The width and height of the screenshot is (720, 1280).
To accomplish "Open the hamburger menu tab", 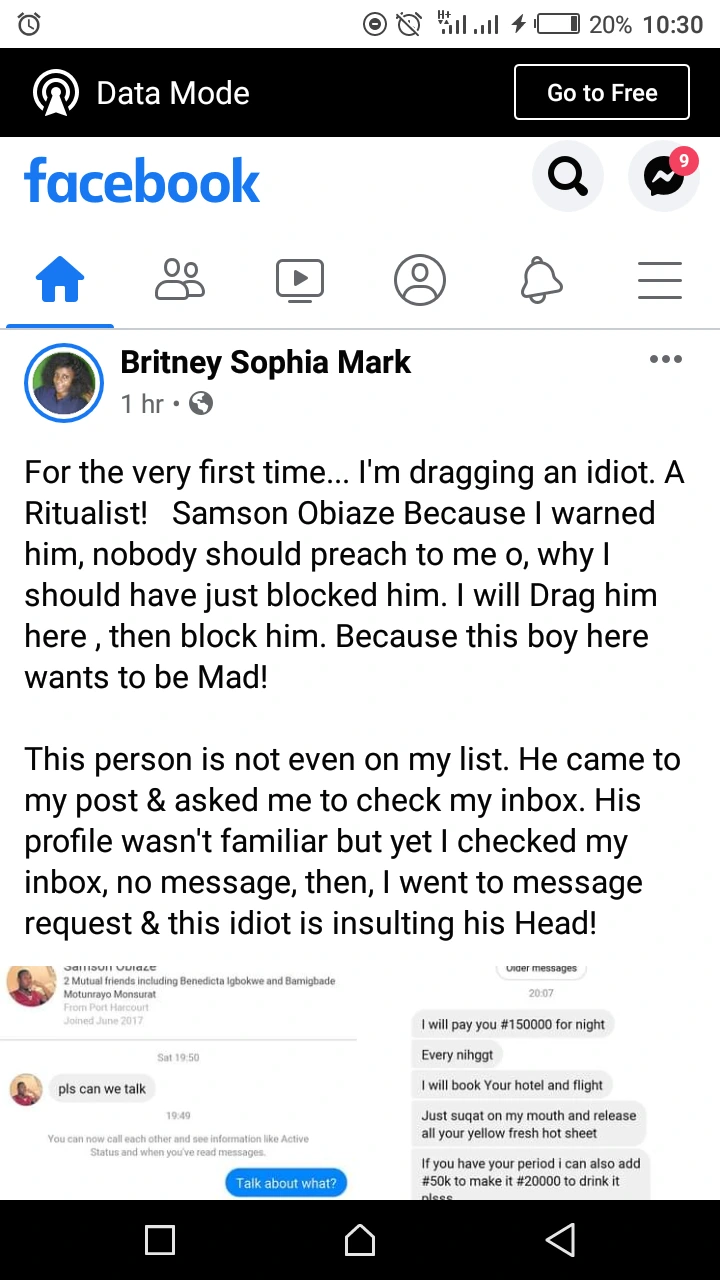I will [x=660, y=280].
